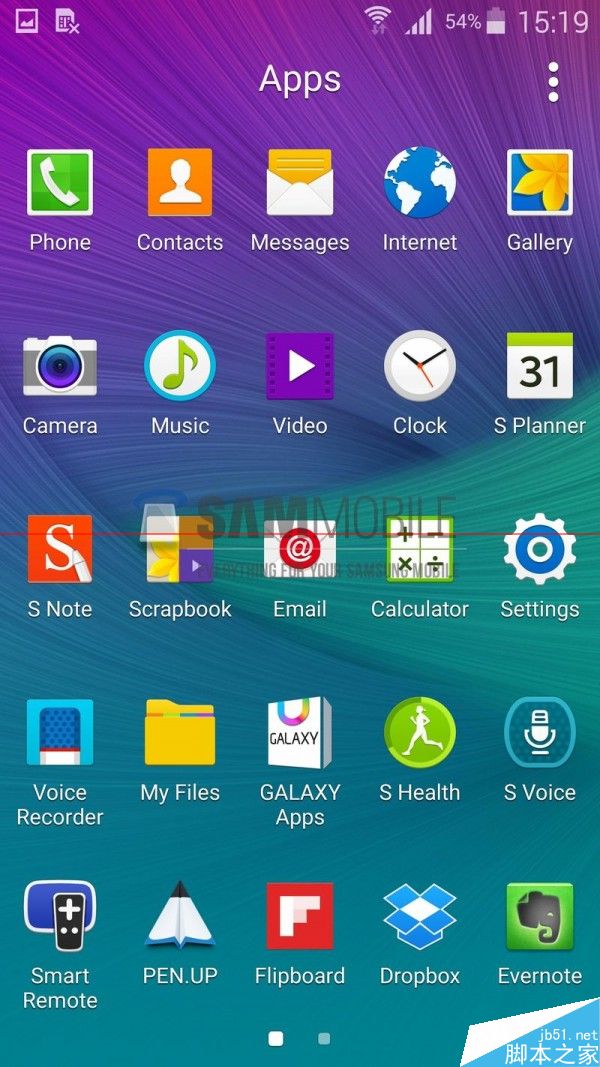
Task: Launch the Calculator
Action: [420, 549]
